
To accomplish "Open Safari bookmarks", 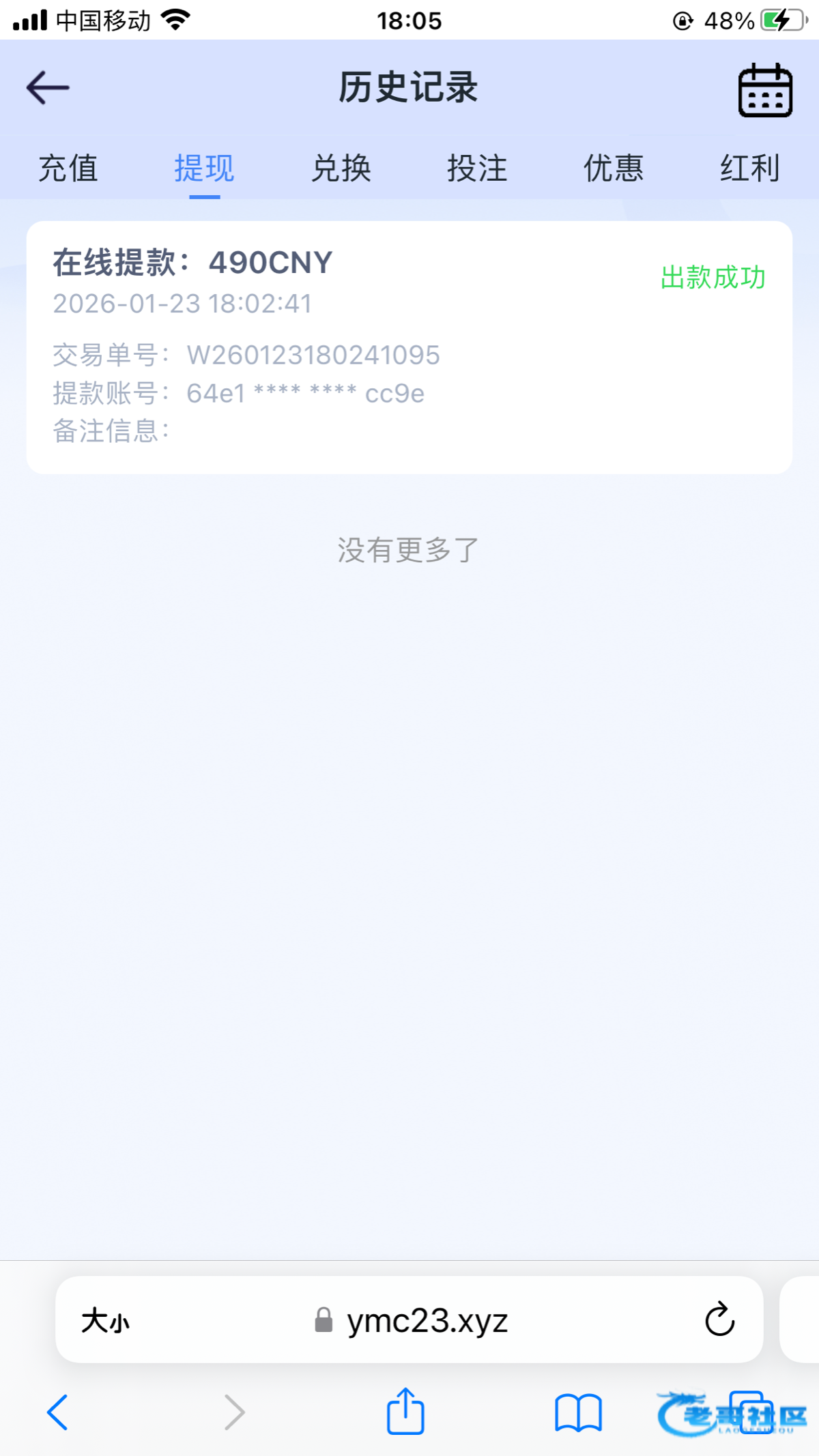I will 578,1412.
